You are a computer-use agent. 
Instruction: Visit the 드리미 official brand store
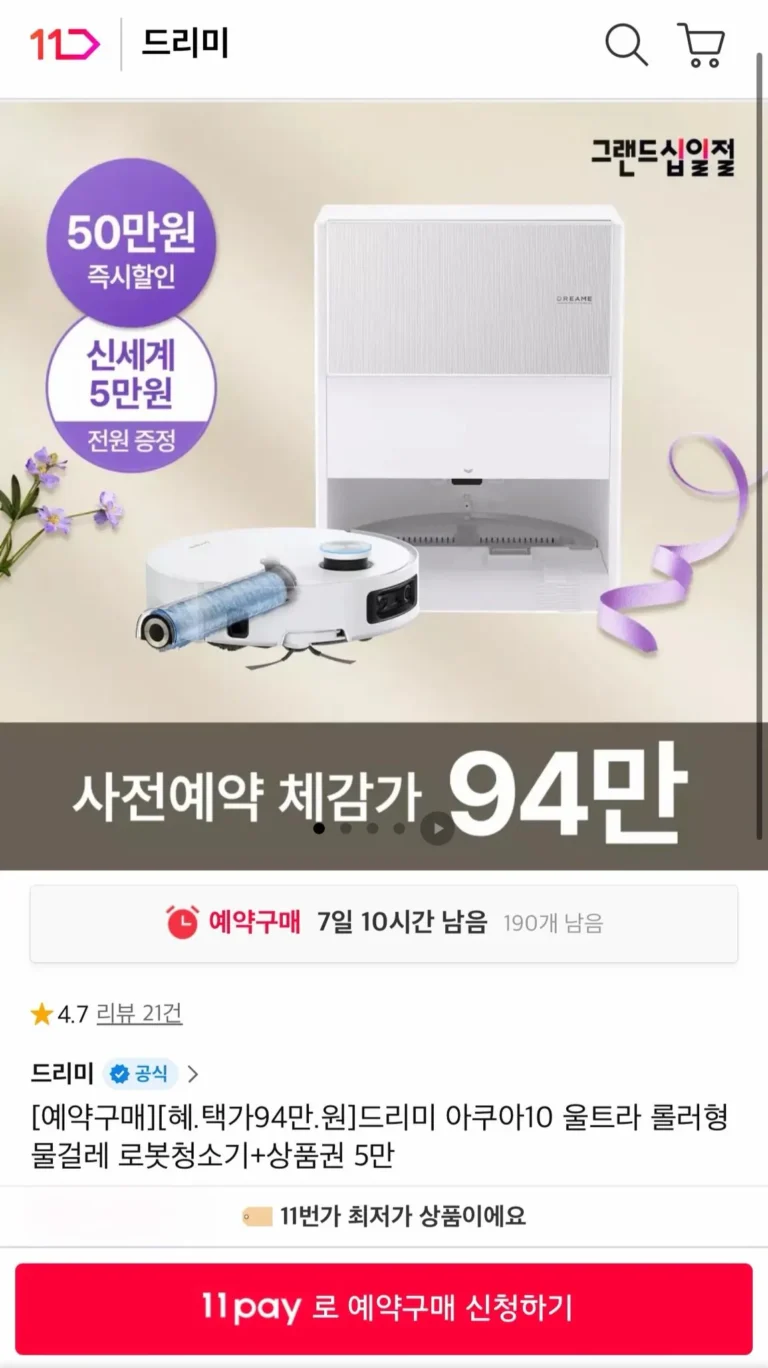click(x=115, y=1074)
